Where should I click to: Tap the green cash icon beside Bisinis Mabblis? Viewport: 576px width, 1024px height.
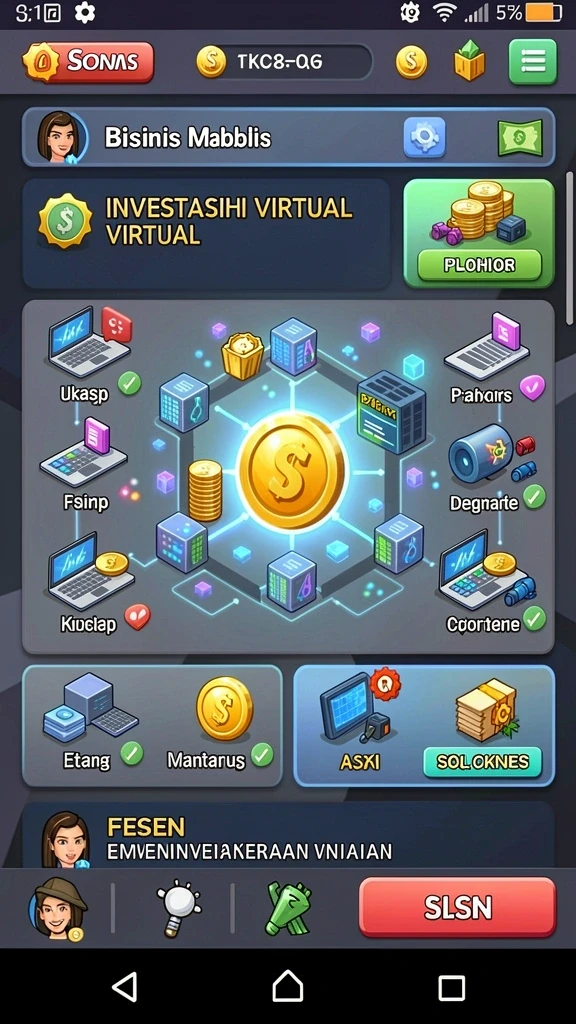(520, 138)
